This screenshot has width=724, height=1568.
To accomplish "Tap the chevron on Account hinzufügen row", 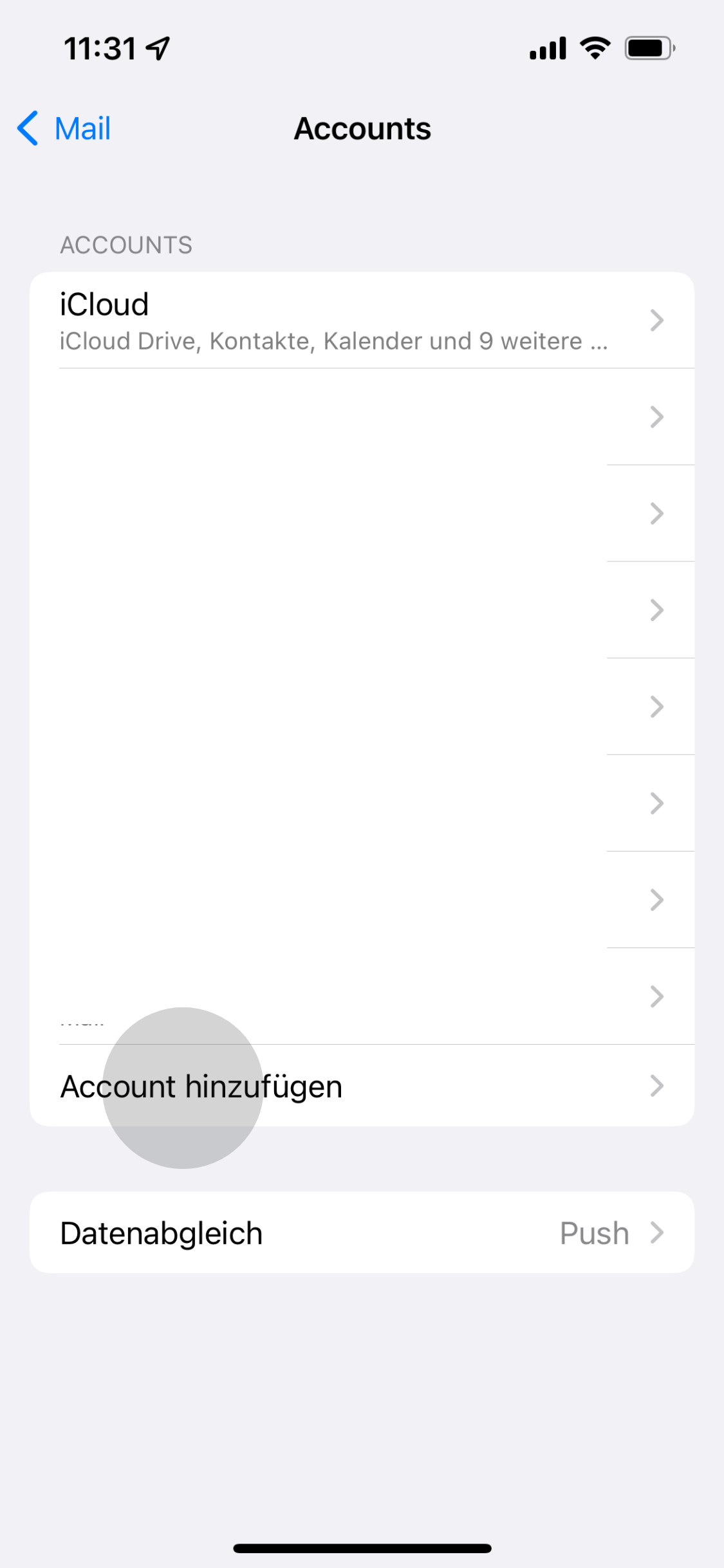I will click(x=657, y=1086).
